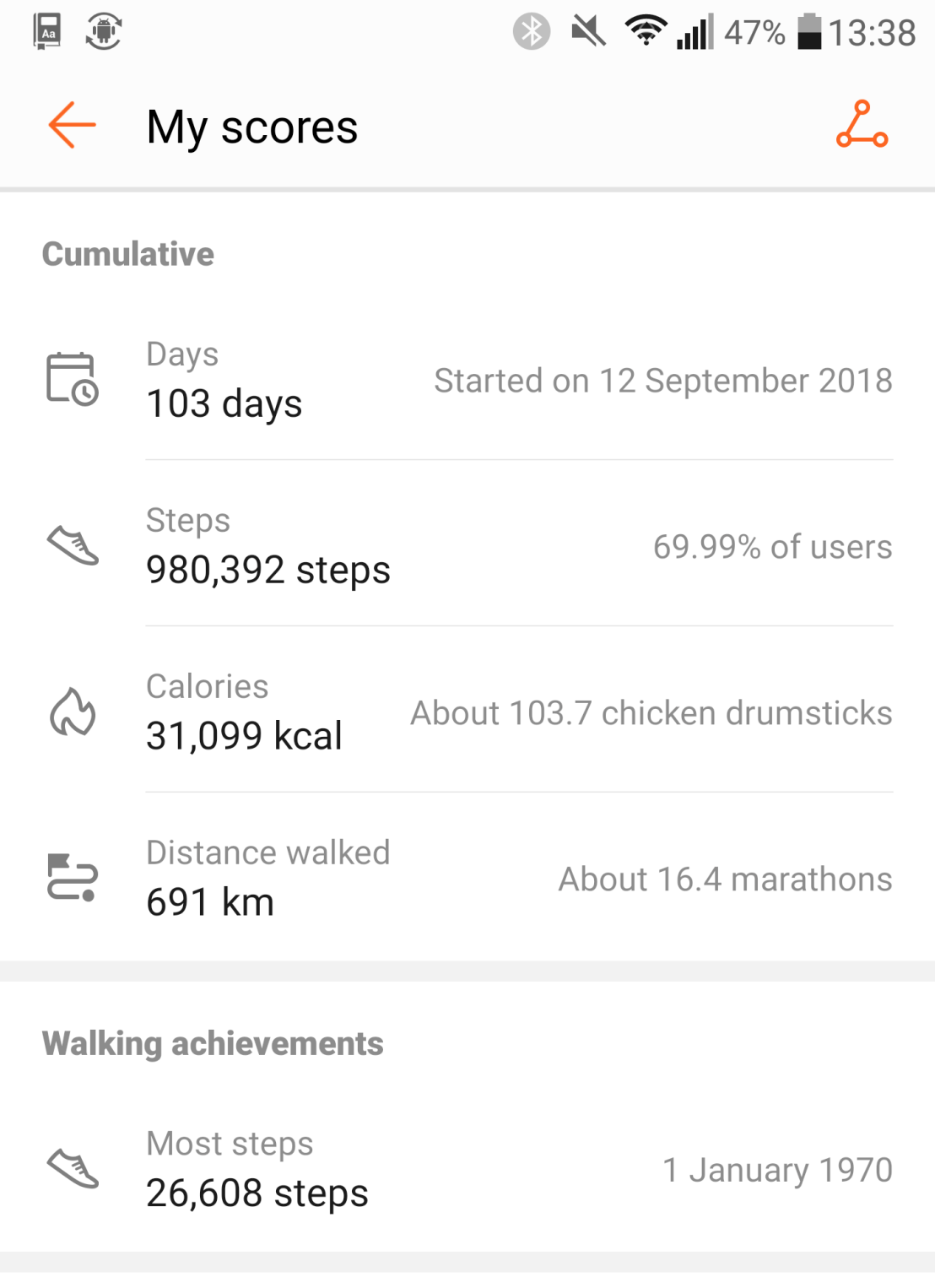
Task: Tap the Wi-Fi icon in the status bar
Action: 646,32
